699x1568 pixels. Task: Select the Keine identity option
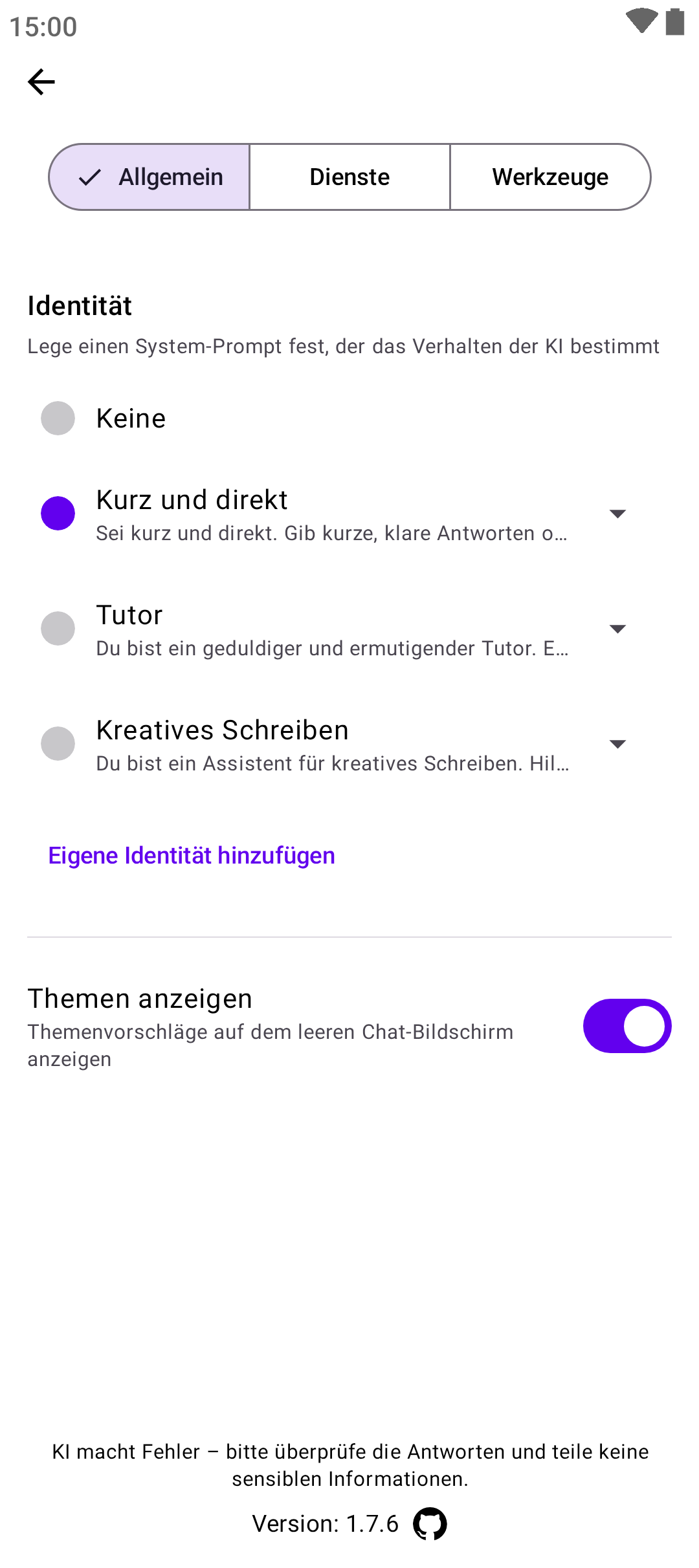58,419
